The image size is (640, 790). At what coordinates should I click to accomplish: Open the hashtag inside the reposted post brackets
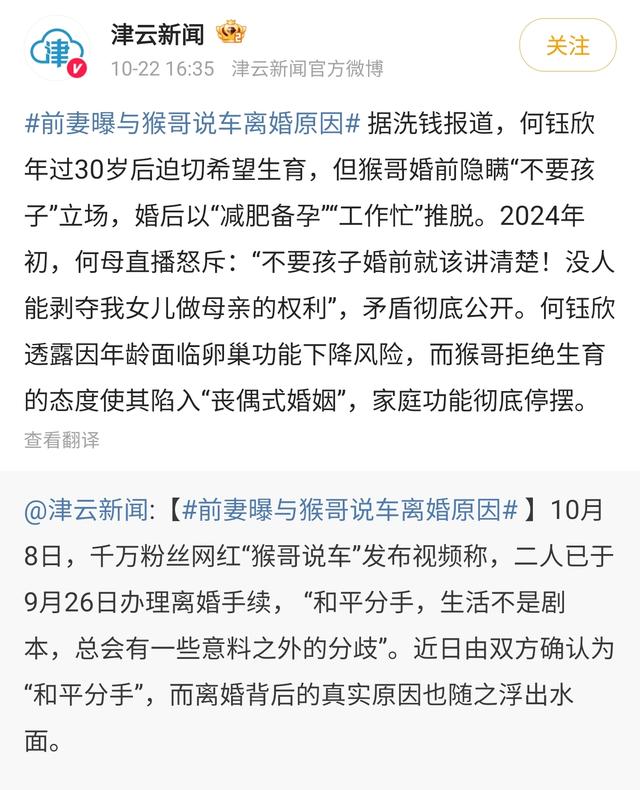(x=350, y=509)
